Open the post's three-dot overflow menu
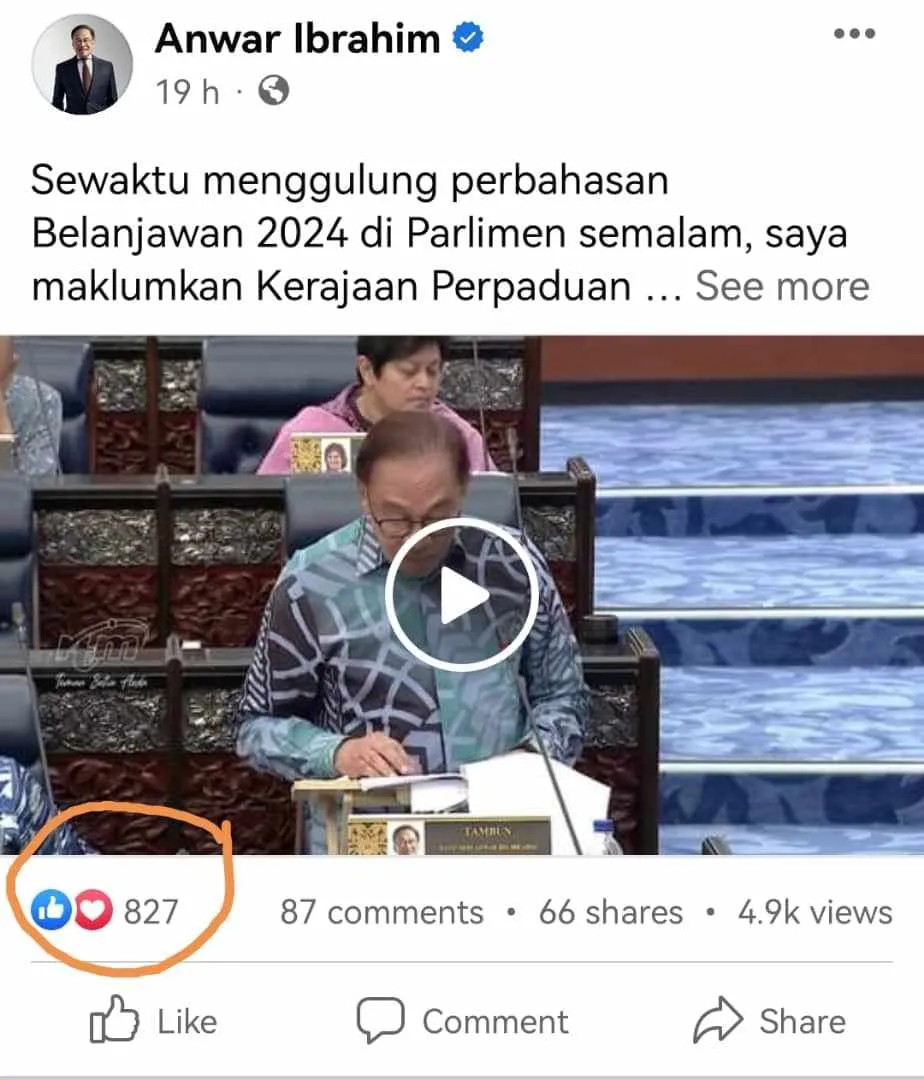The image size is (924, 1080). pyautogui.click(x=854, y=34)
